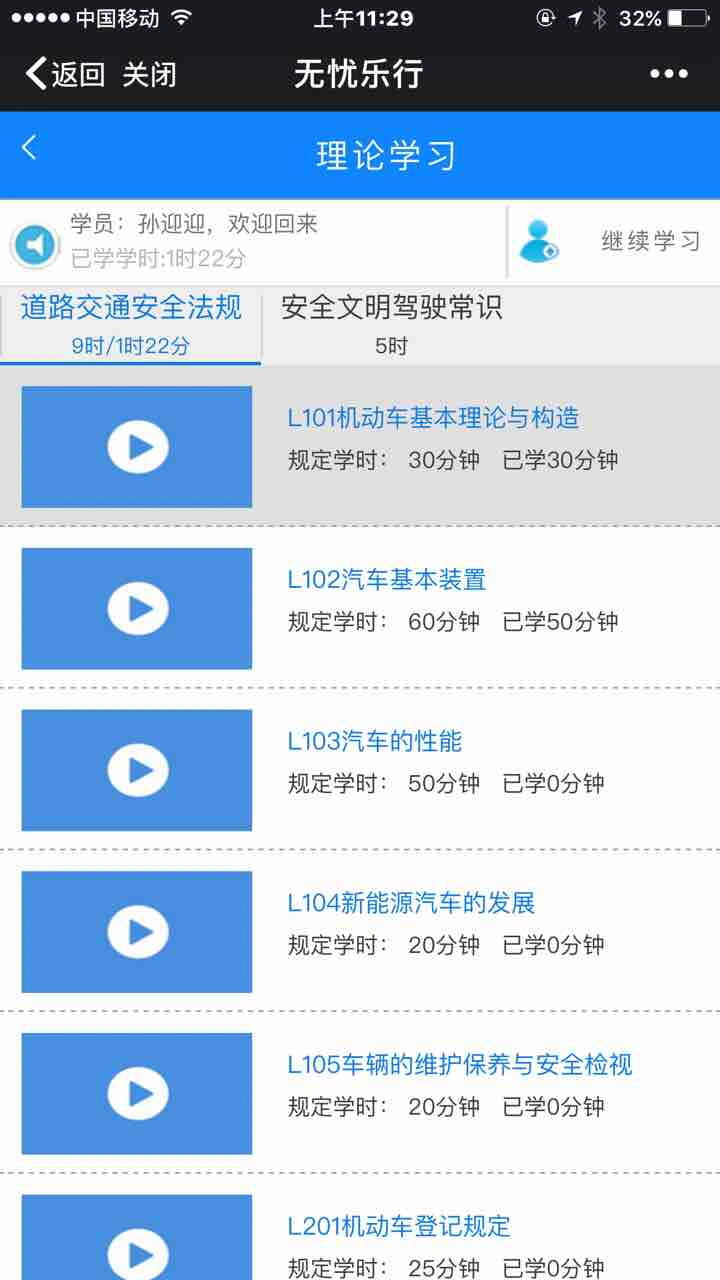Play the L101机动车基本理论与构造 video
Viewport: 720px width, 1280px height.
[137, 447]
